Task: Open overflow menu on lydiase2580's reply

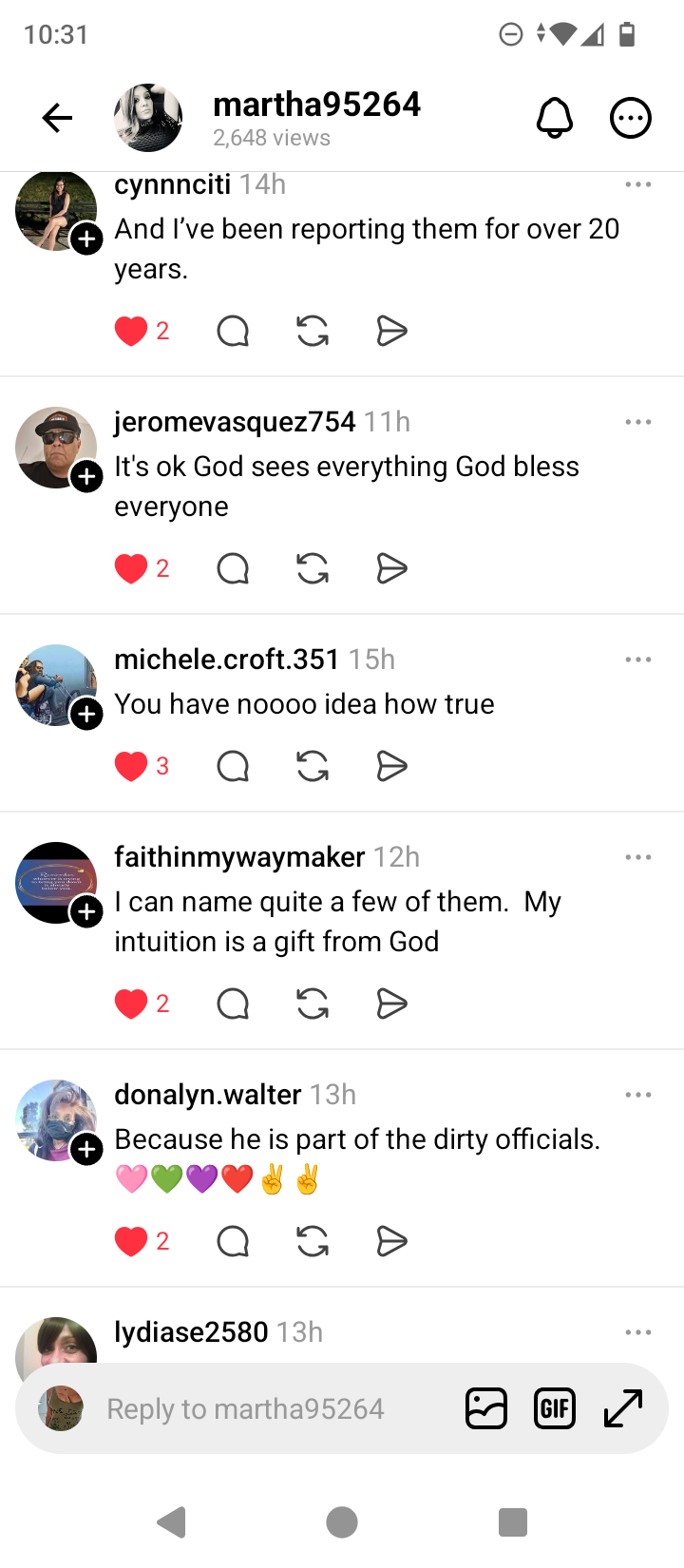Action: coord(638,1332)
